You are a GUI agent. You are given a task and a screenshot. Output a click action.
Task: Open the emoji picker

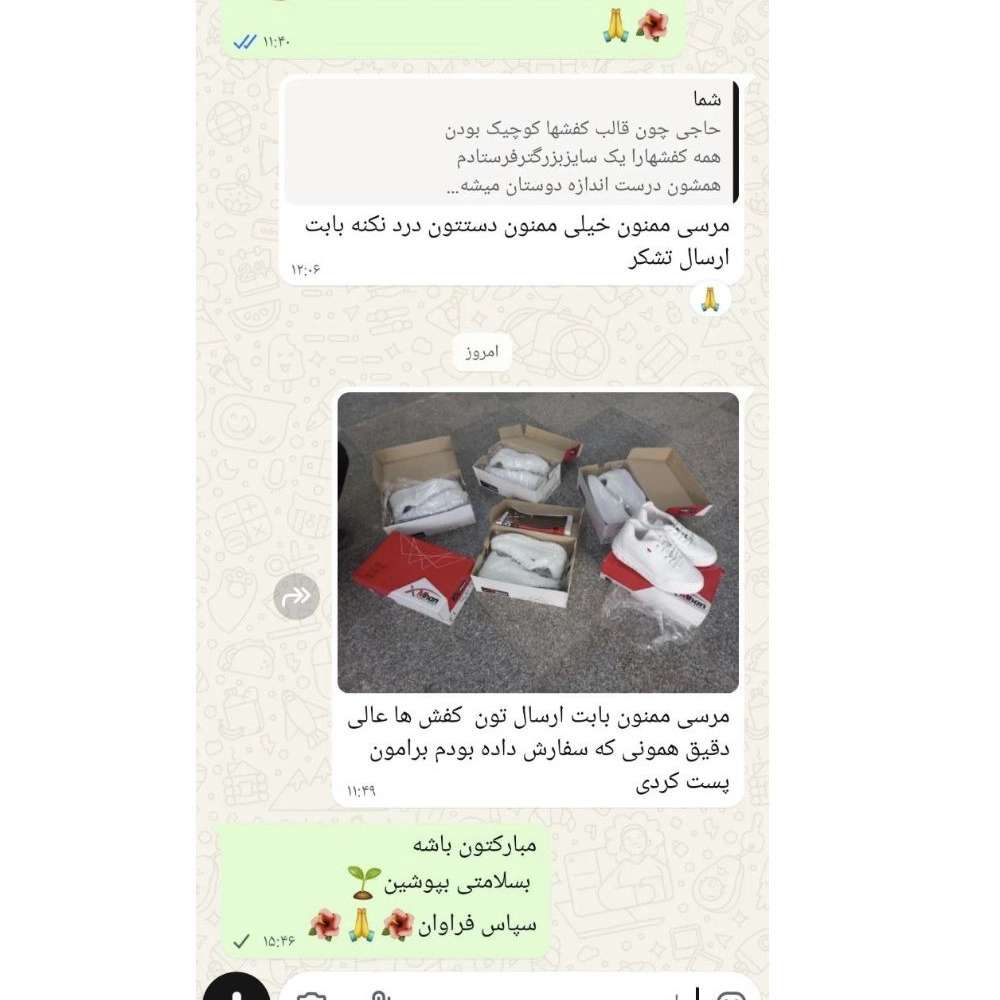731,994
